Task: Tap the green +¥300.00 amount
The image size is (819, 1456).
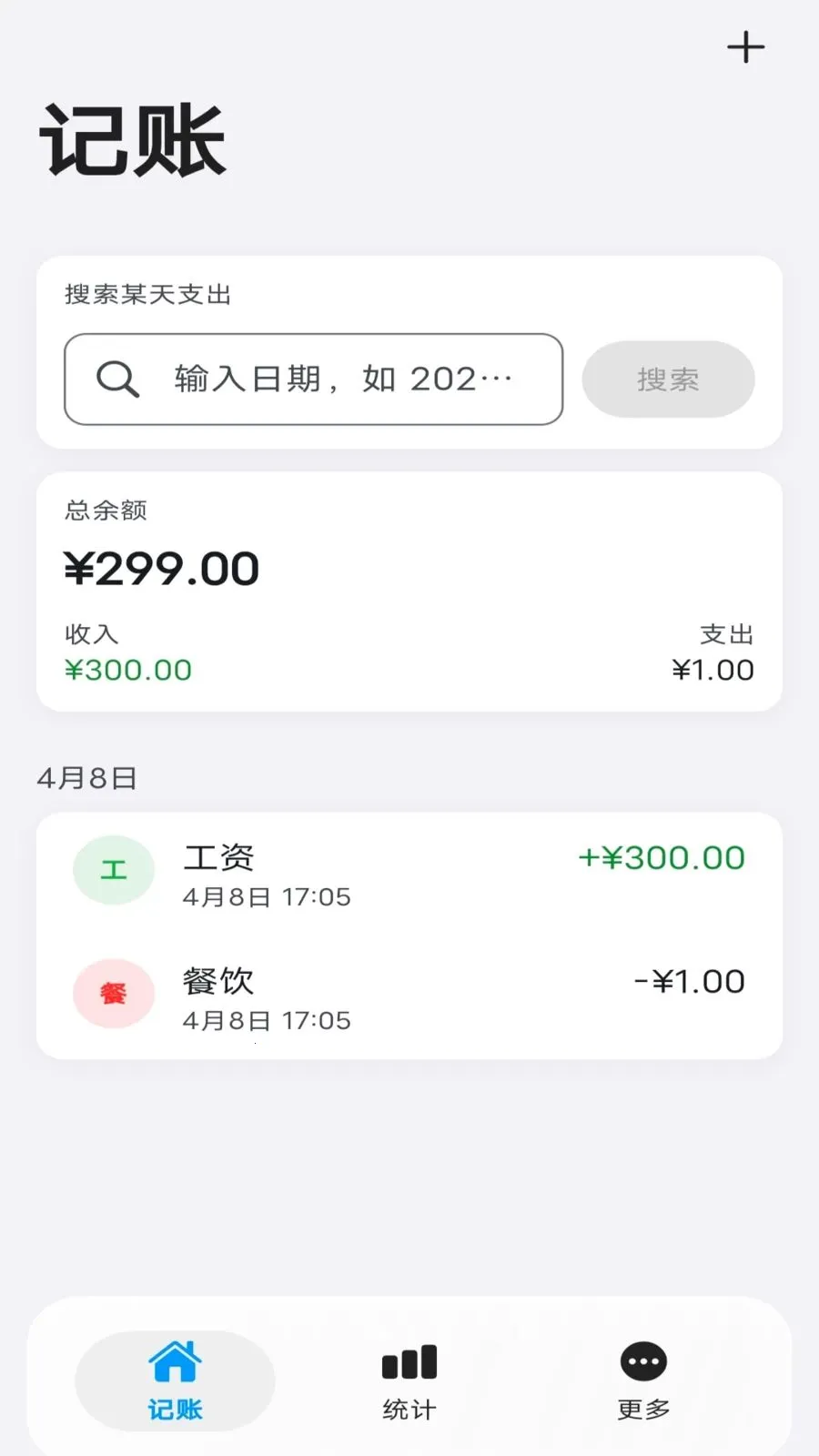Action: tap(662, 856)
